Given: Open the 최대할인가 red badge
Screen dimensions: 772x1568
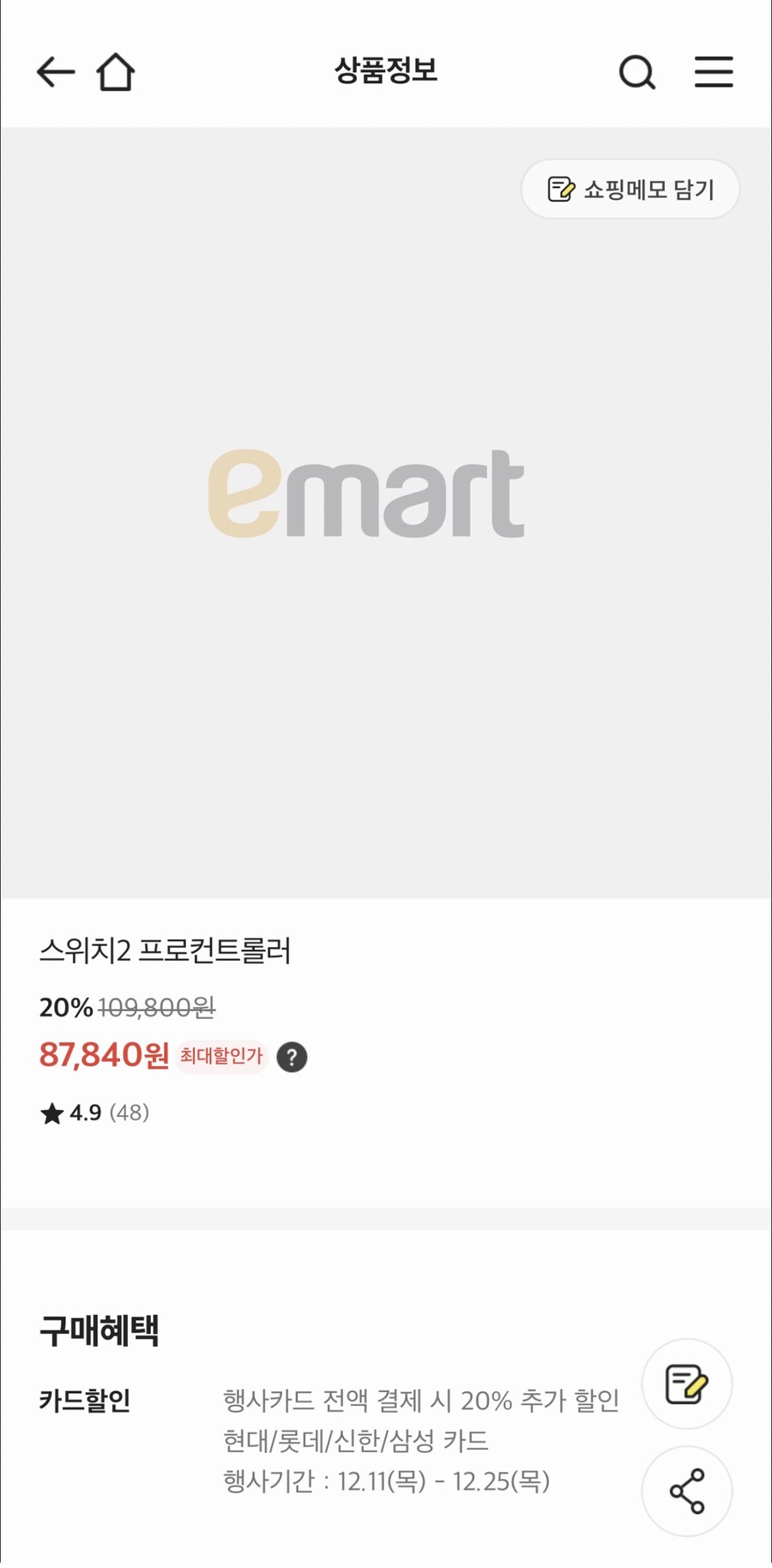Looking at the screenshot, I should (x=220, y=1058).
